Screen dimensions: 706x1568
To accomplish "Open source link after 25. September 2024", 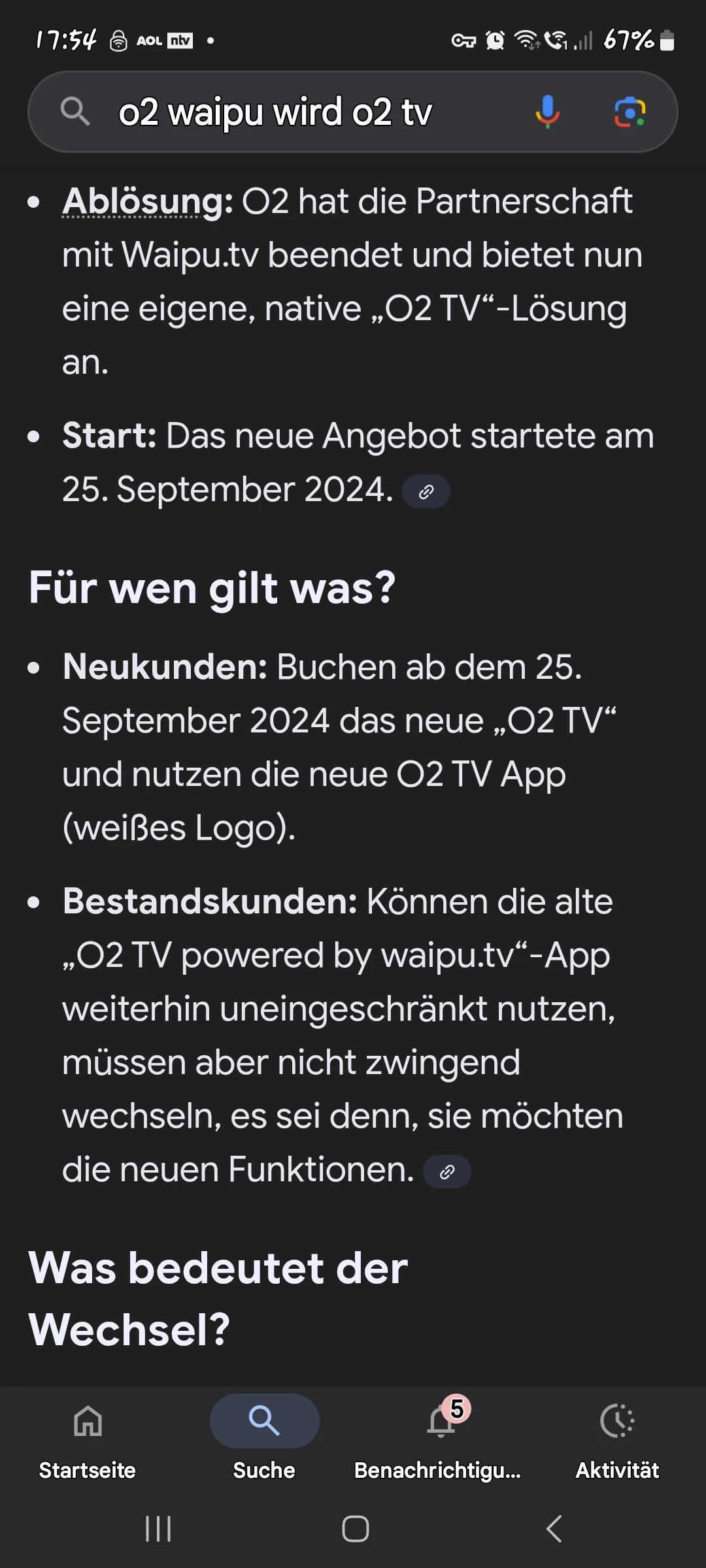I will (x=426, y=491).
